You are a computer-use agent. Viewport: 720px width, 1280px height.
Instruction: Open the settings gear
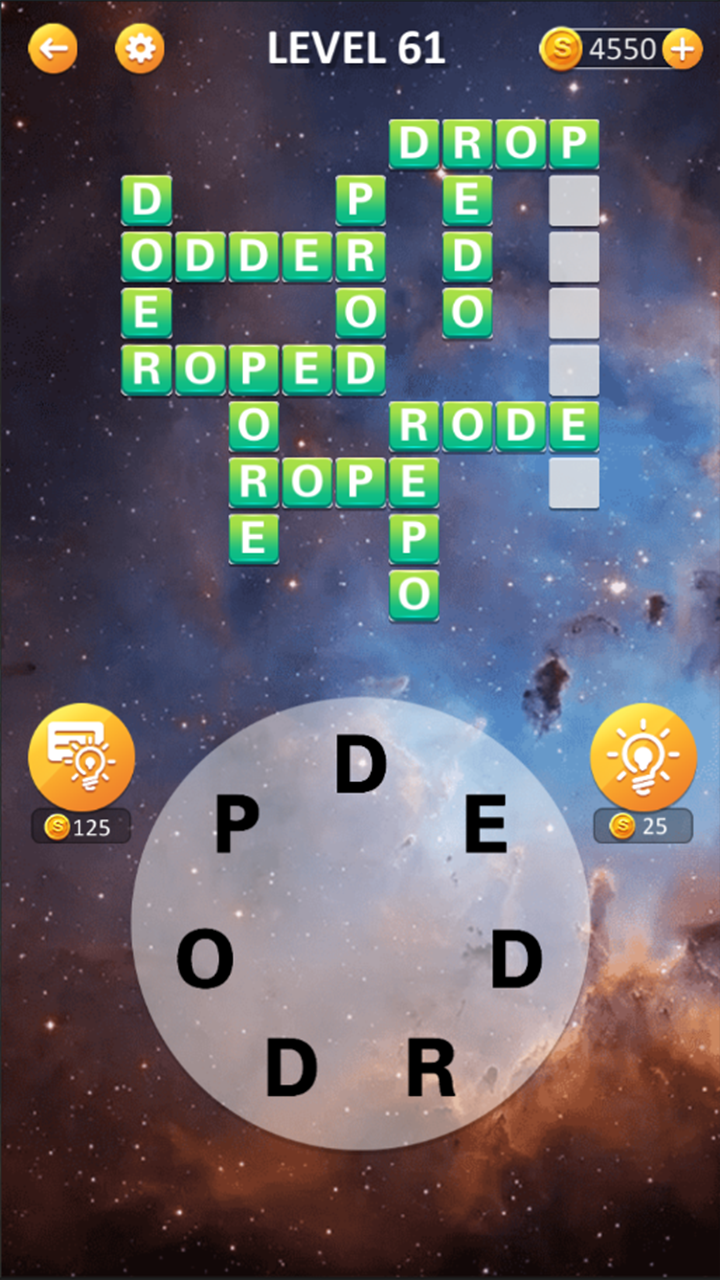(140, 48)
